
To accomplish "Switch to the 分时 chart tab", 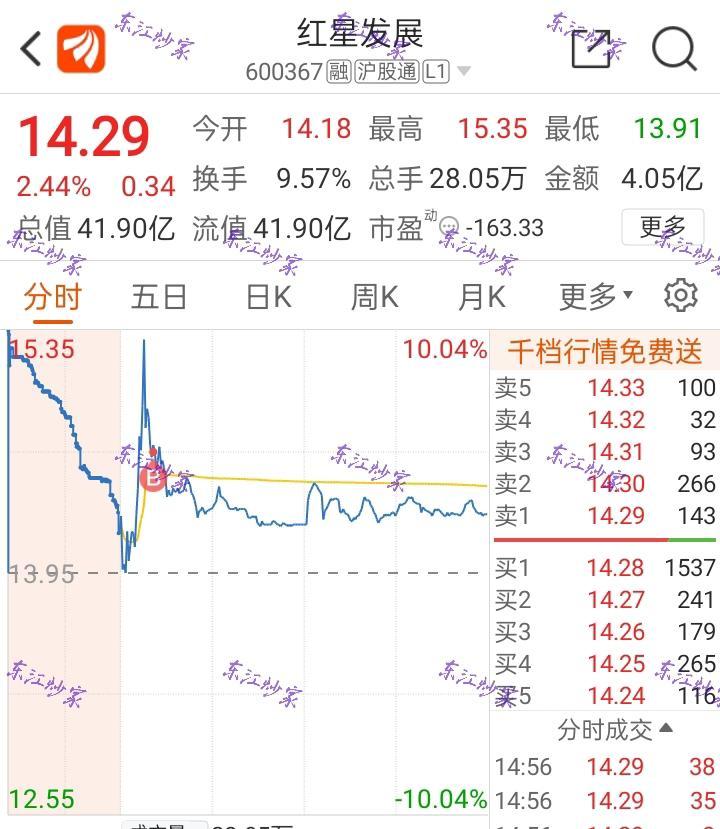I will tap(52, 297).
